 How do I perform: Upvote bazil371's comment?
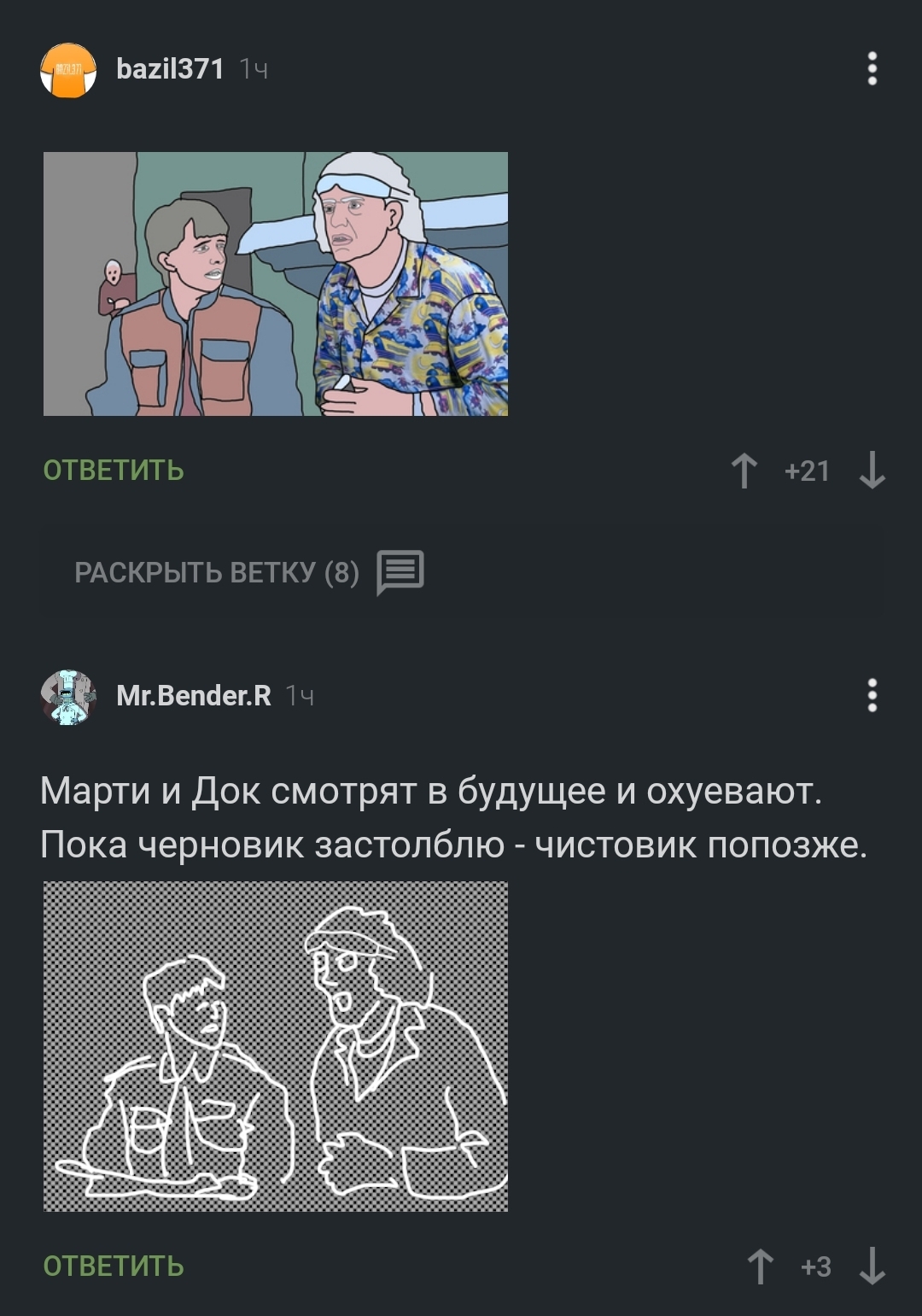744,471
